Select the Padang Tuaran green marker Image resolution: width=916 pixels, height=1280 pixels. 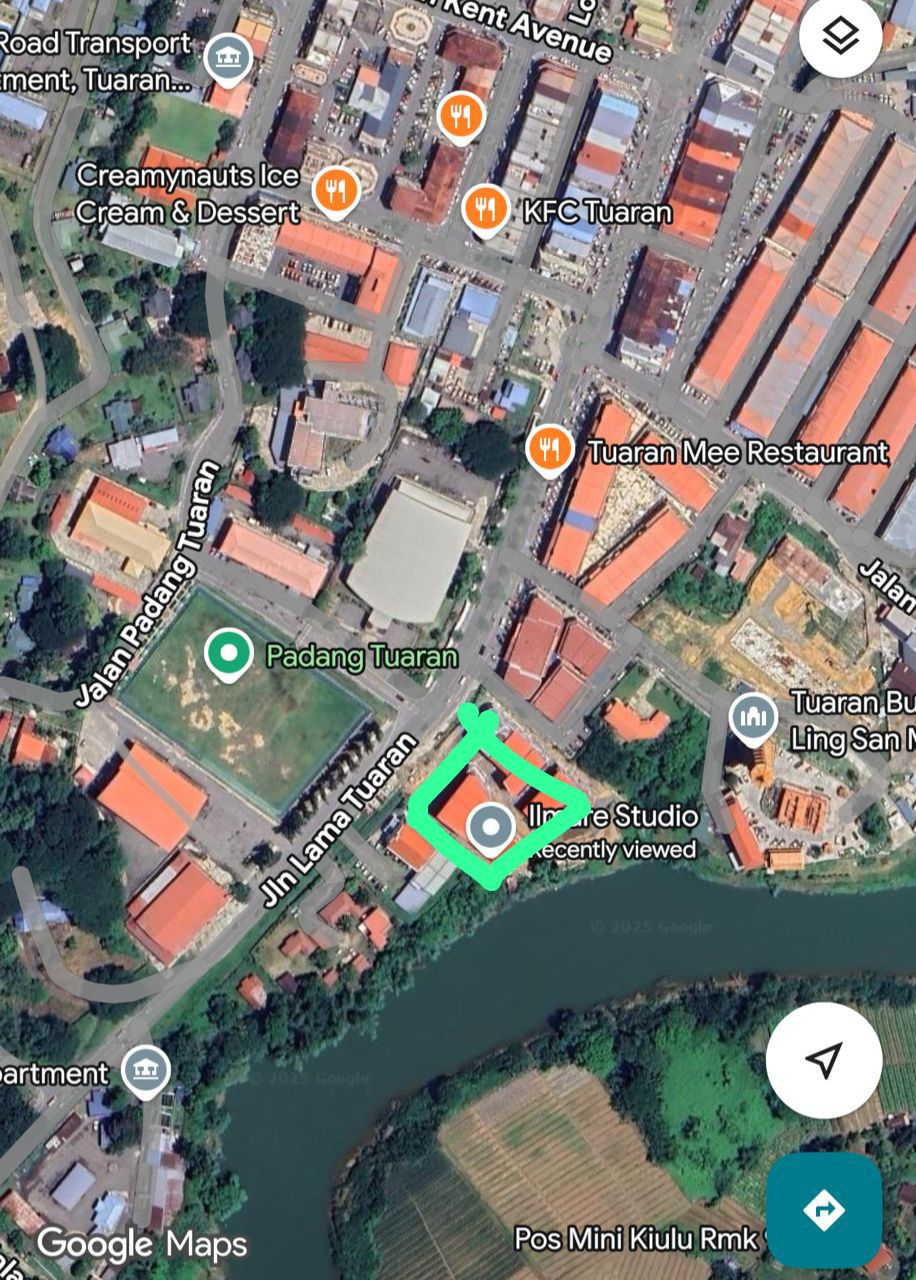(229, 654)
